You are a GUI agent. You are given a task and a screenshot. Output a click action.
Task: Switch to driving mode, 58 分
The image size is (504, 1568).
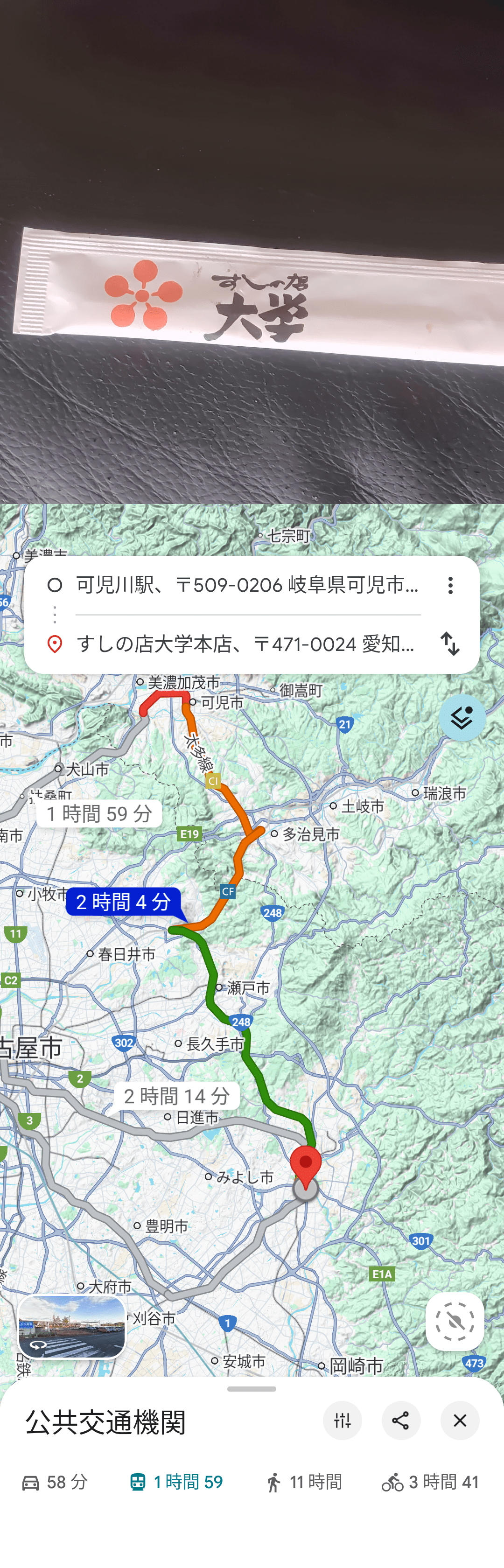pos(55,1482)
